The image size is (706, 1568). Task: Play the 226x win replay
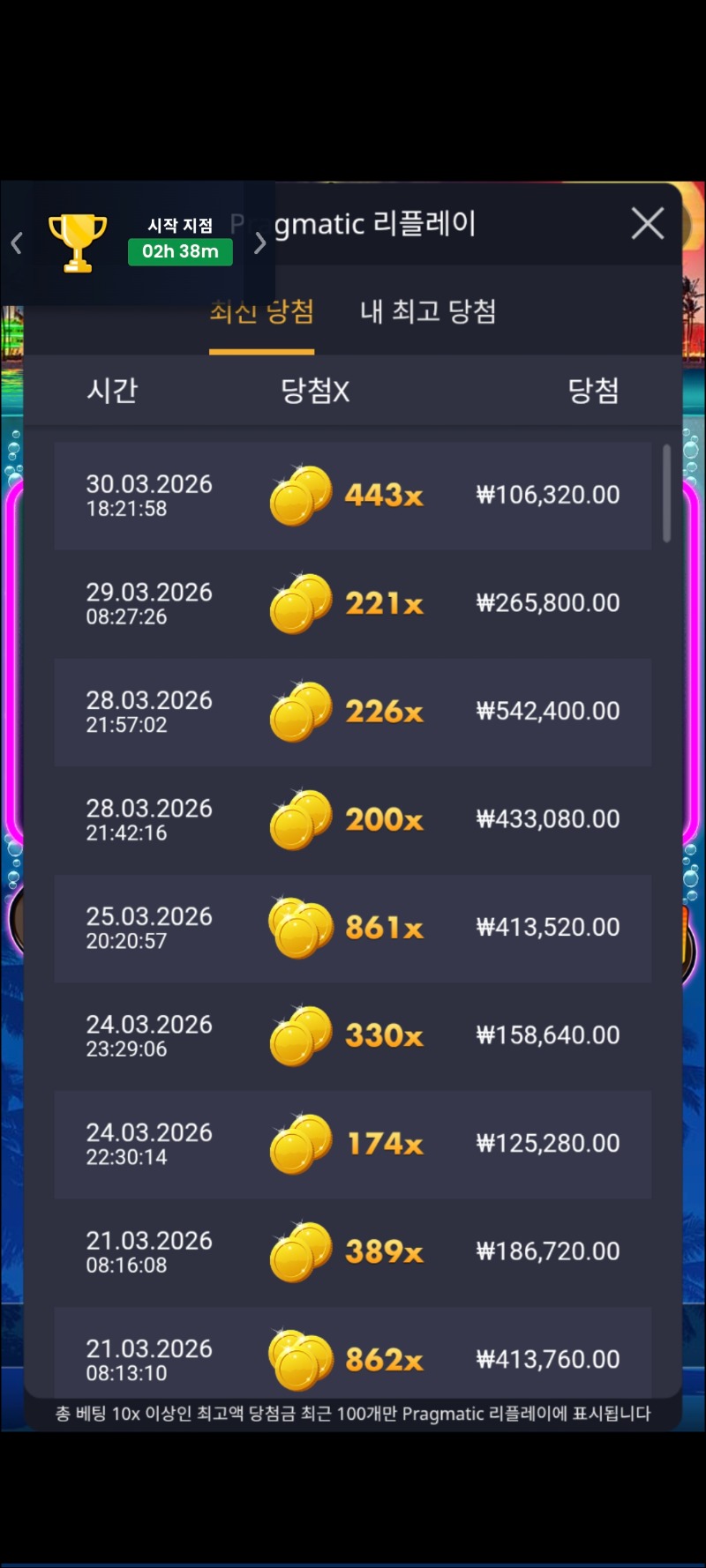(x=353, y=712)
